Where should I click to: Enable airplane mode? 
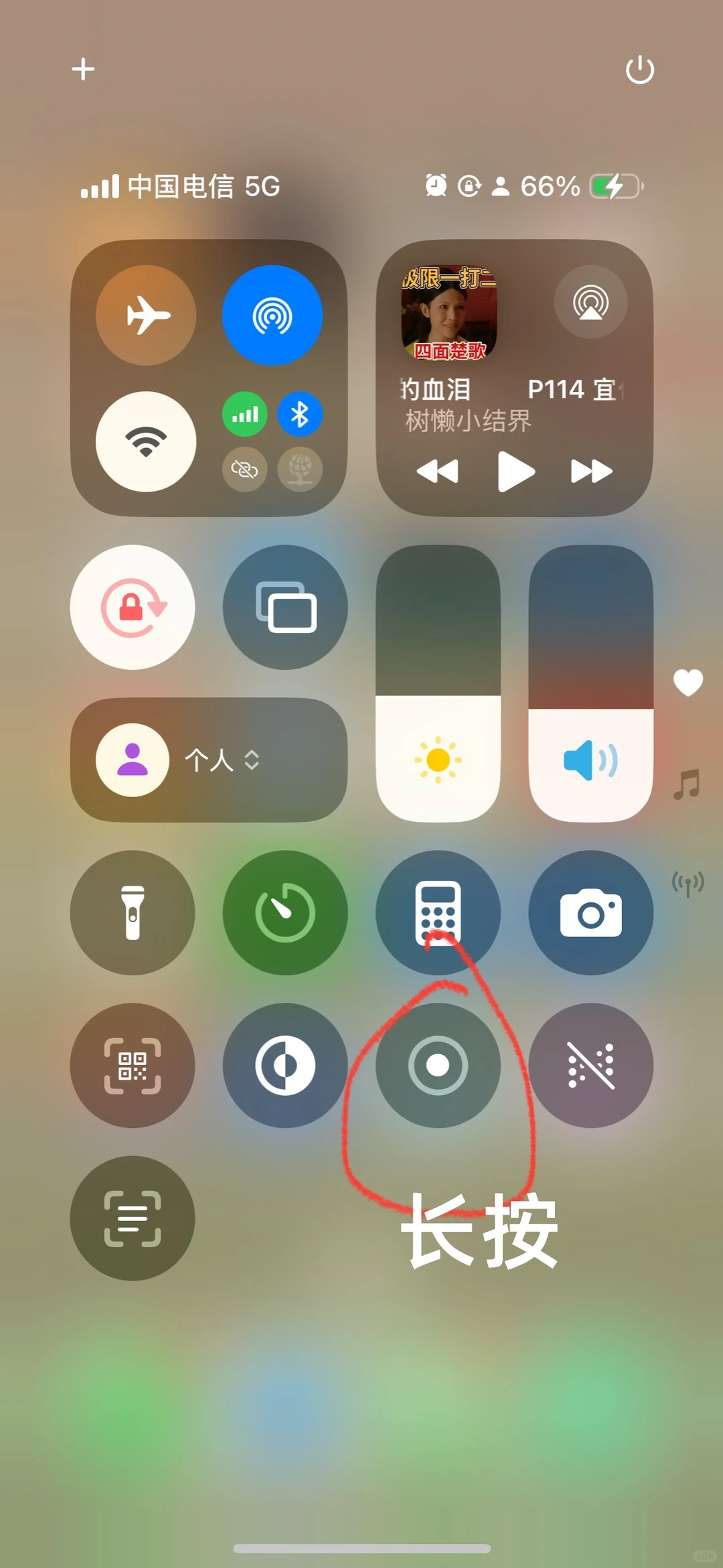click(146, 315)
